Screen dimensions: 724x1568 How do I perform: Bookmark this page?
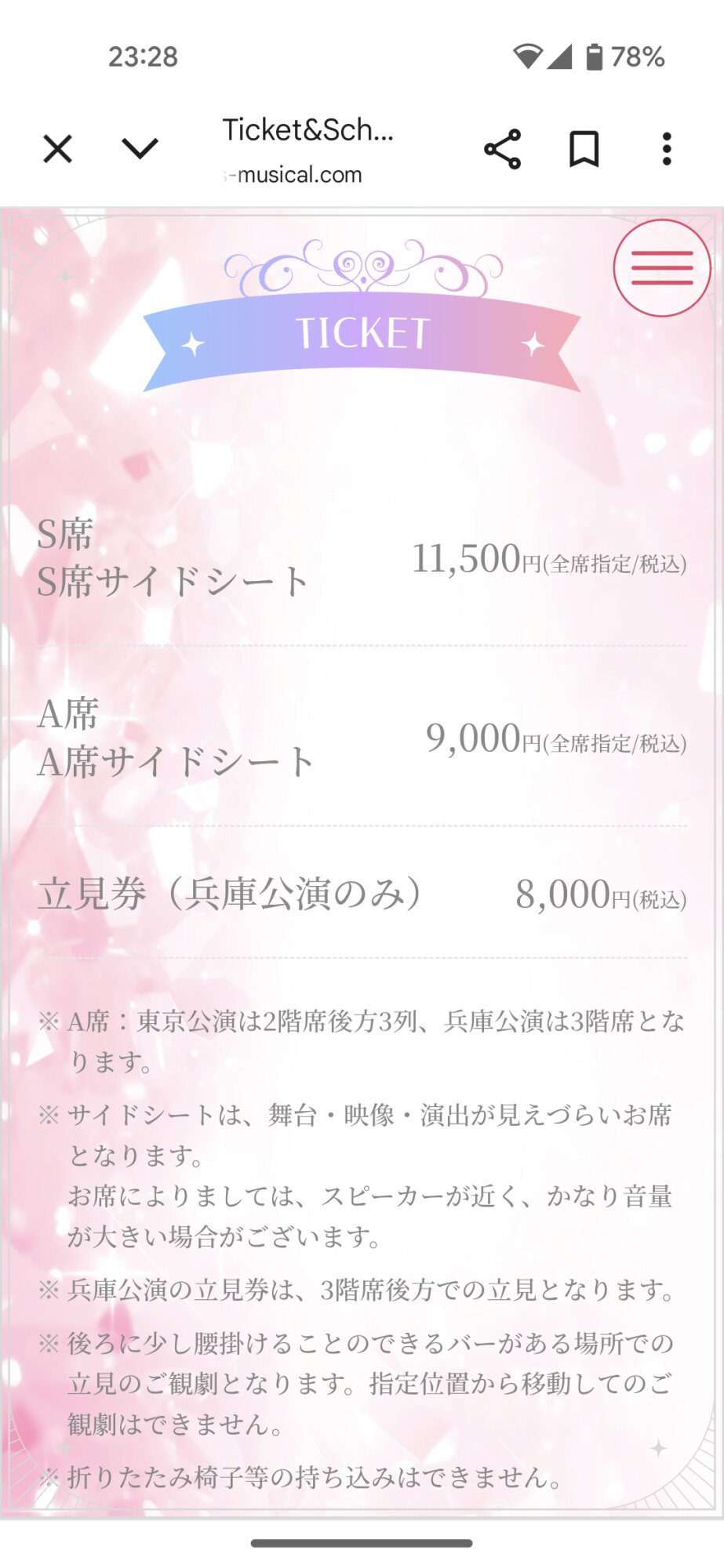pos(584,149)
